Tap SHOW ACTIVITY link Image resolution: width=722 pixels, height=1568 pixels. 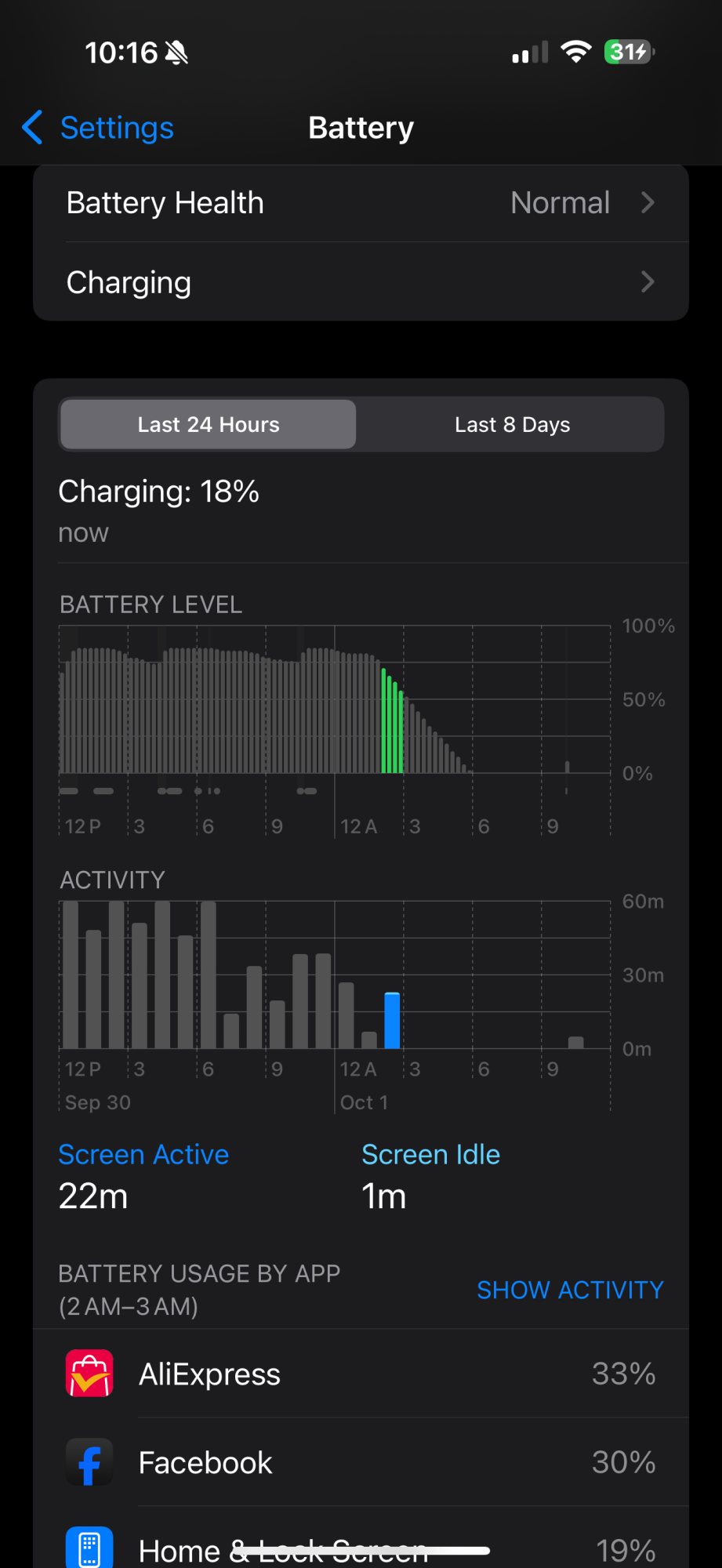[570, 1290]
